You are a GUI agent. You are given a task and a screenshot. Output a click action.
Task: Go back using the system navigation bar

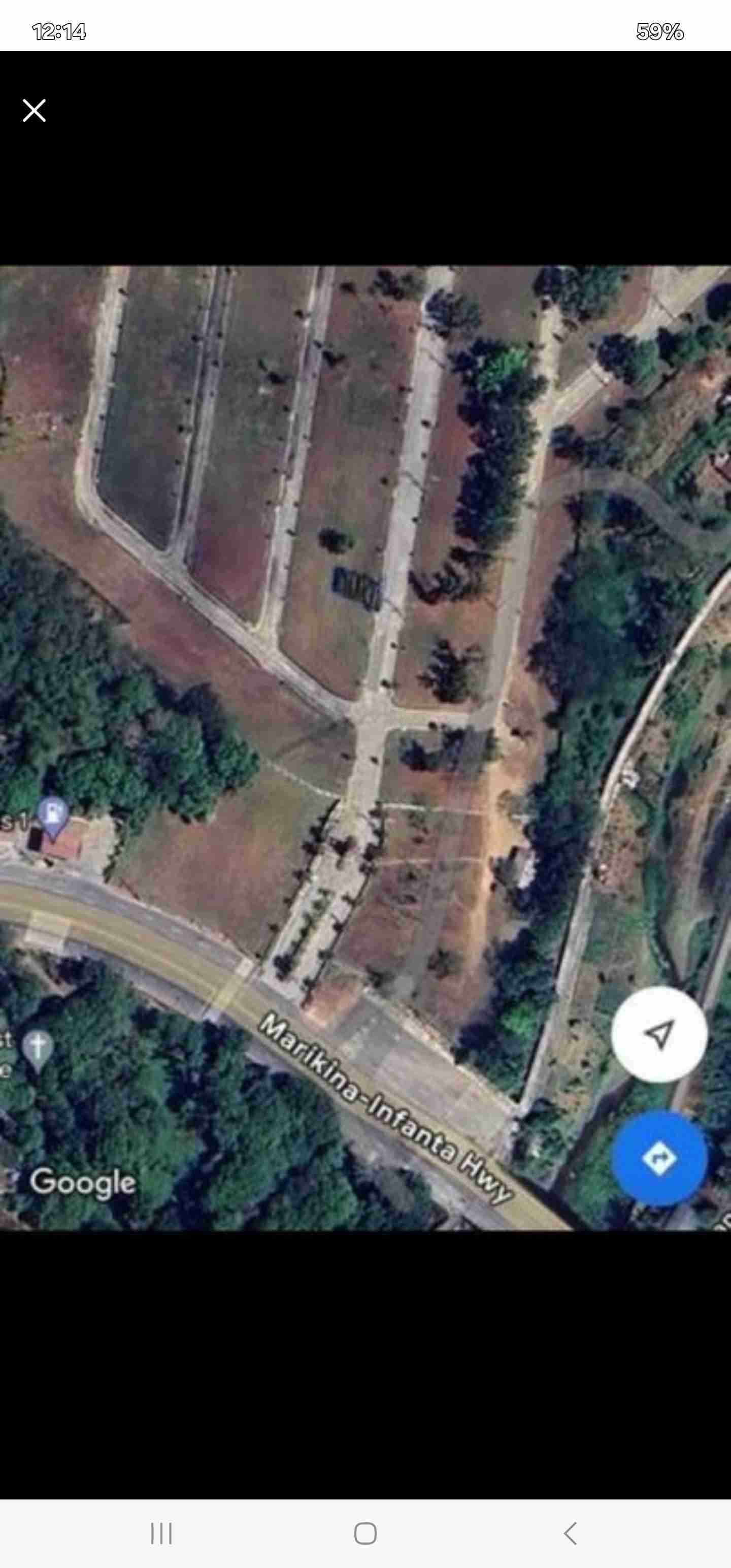(x=570, y=1532)
